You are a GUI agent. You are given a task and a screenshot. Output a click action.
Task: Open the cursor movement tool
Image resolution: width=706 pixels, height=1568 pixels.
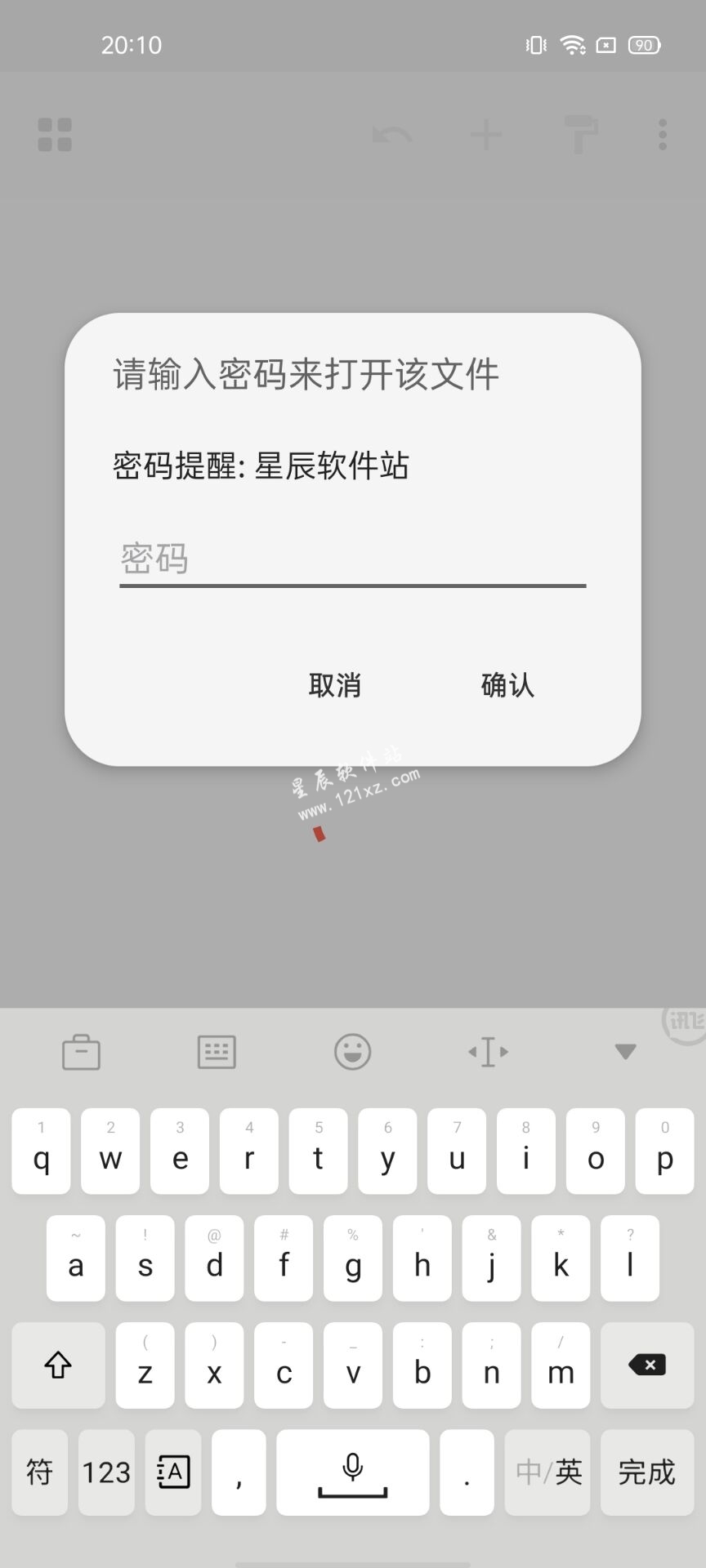[x=489, y=1052]
